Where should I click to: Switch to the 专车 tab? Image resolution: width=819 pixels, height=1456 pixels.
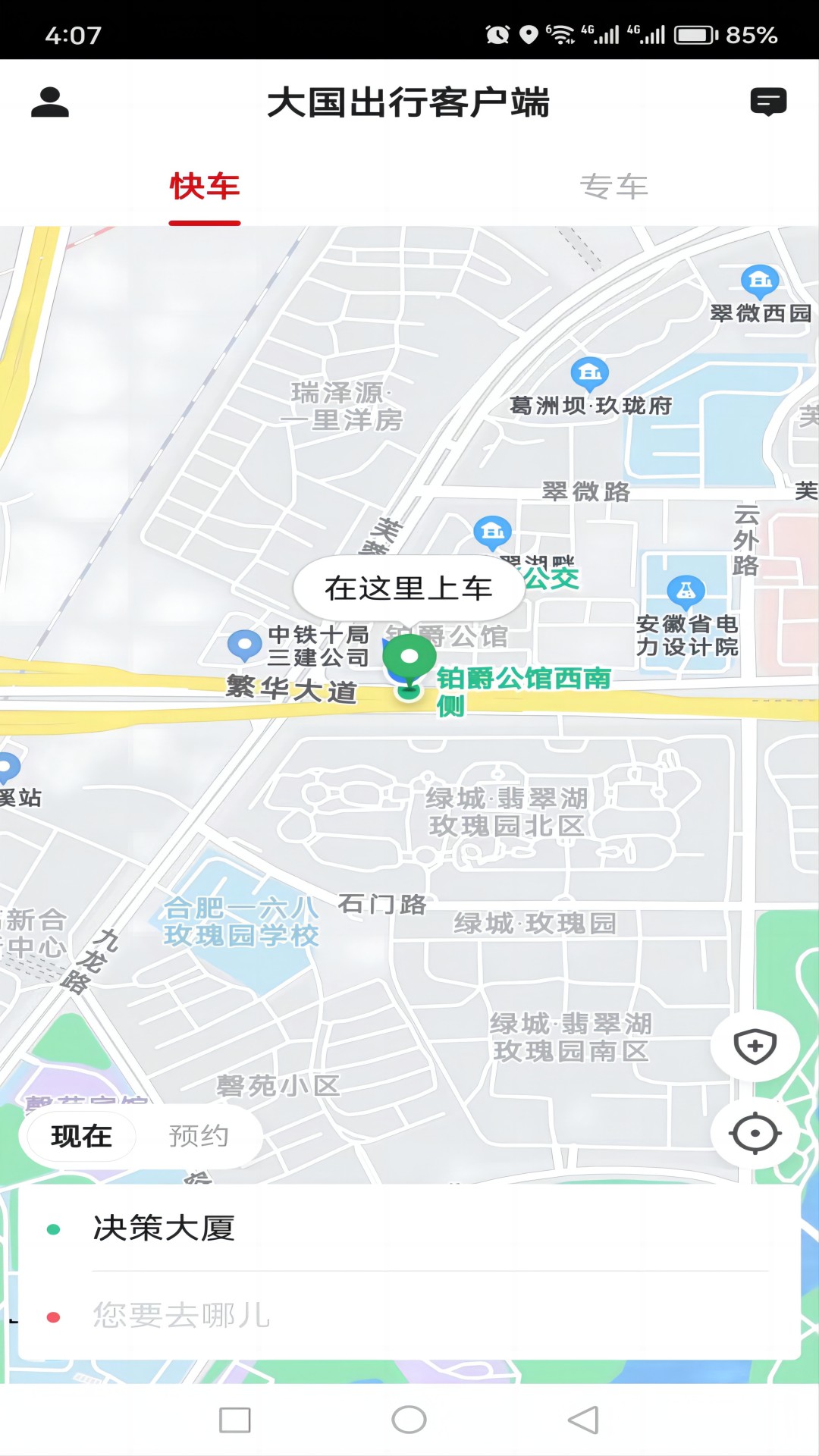coord(613,187)
